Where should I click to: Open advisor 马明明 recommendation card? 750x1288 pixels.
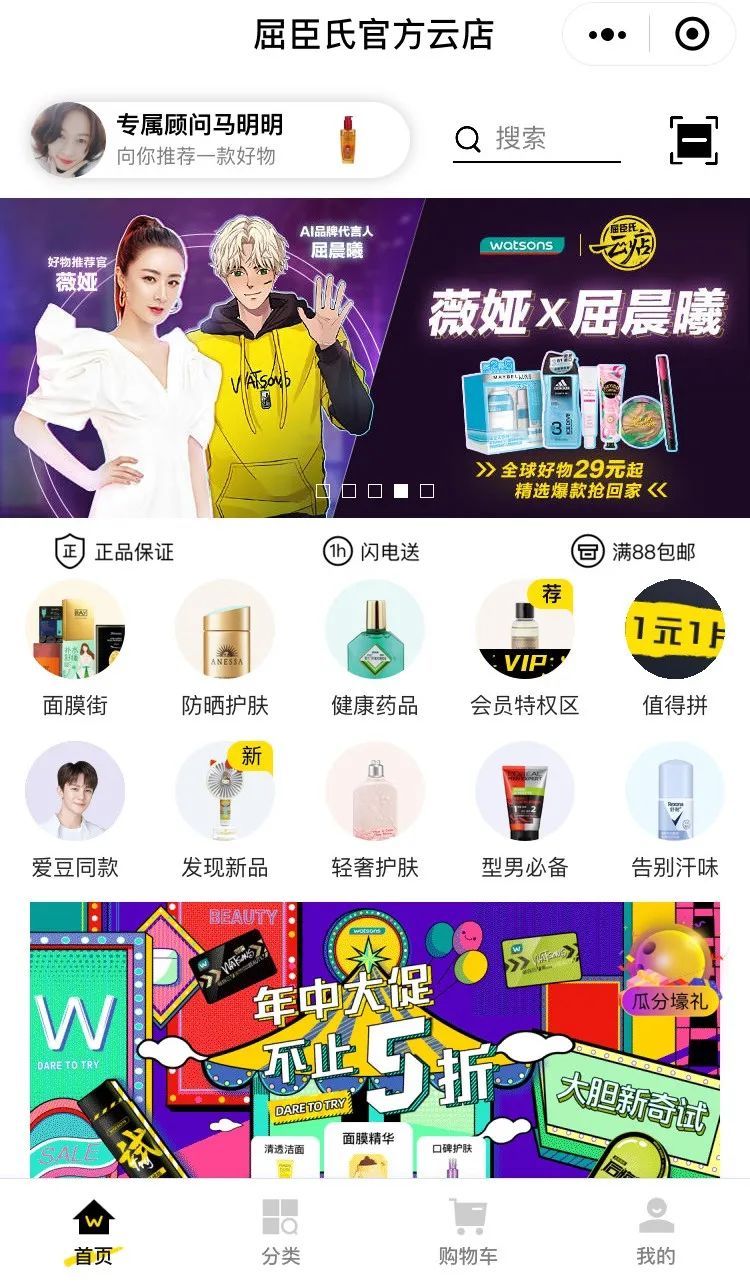[220, 140]
